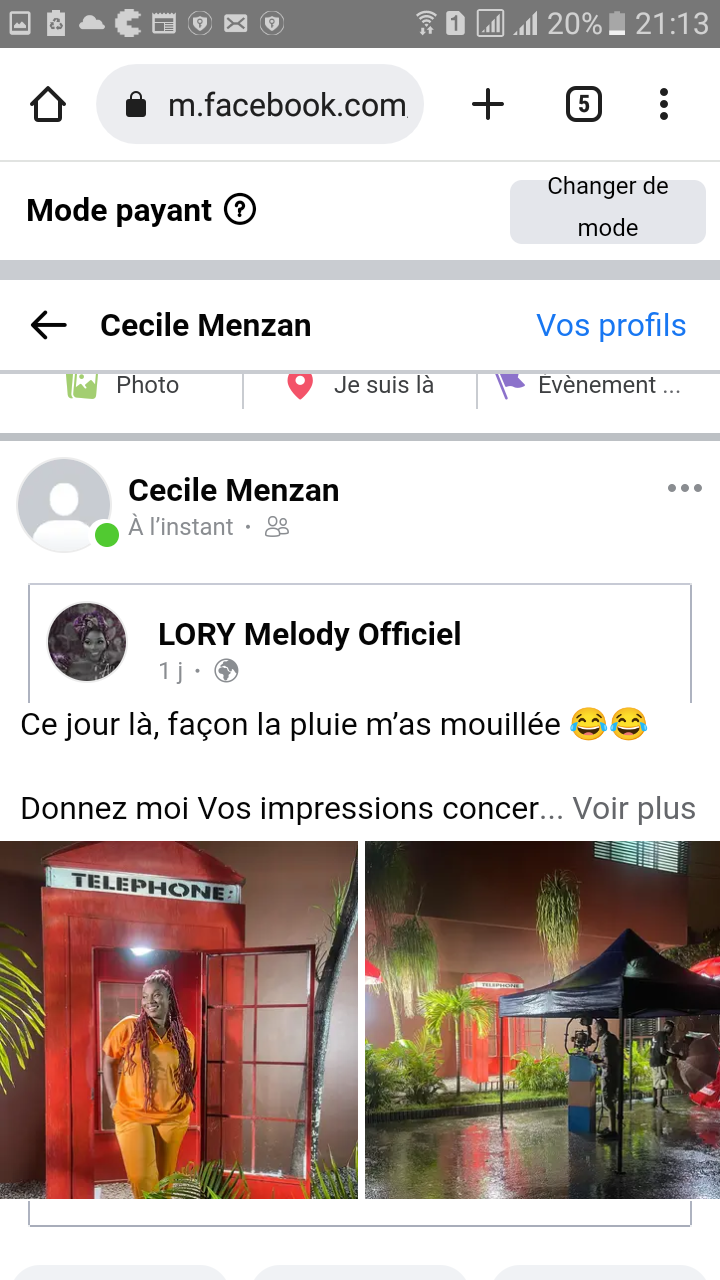Go to the browser home page
720x1280 pixels.
click(48, 104)
